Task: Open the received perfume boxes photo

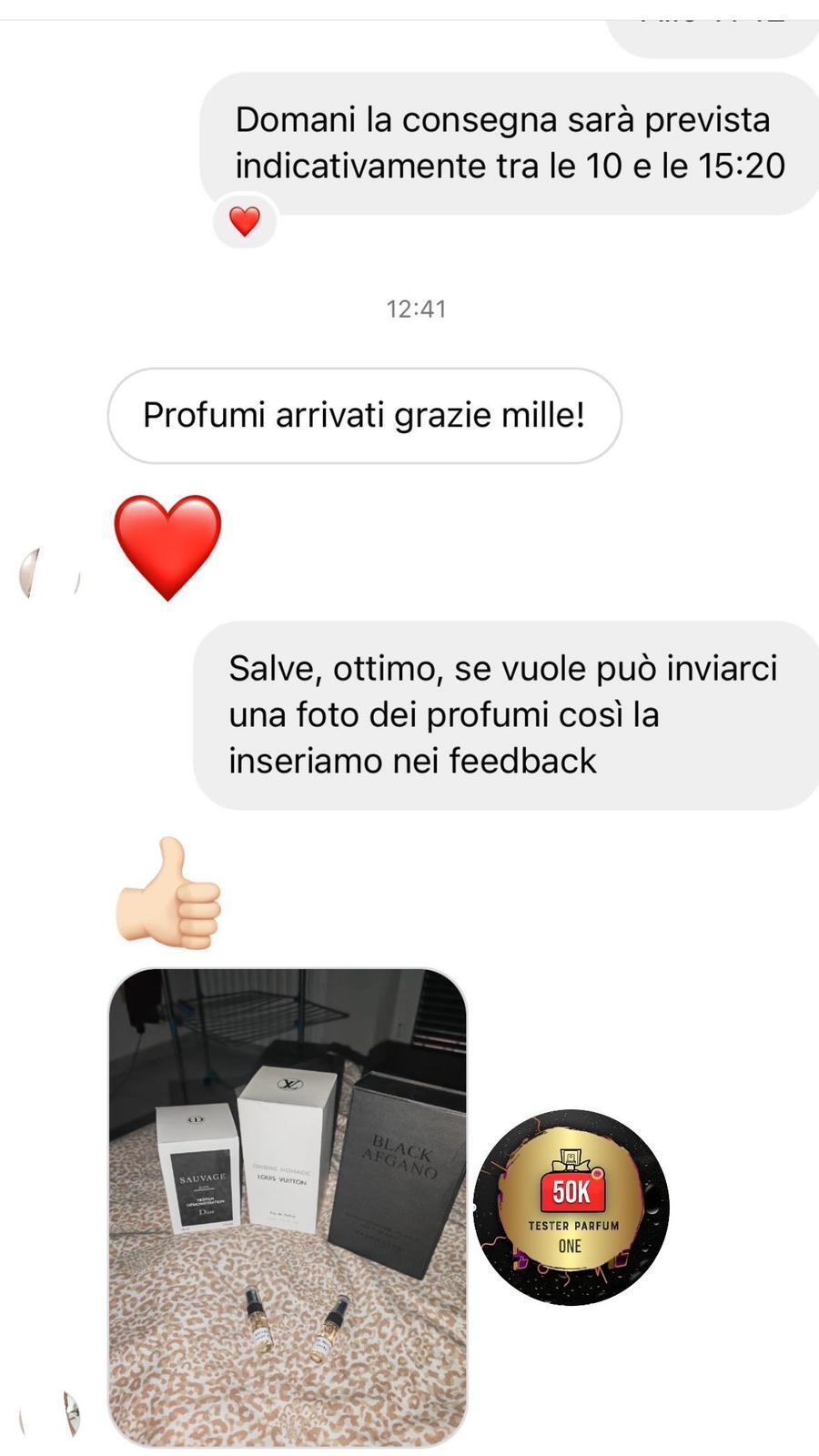Action: (x=288, y=1207)
